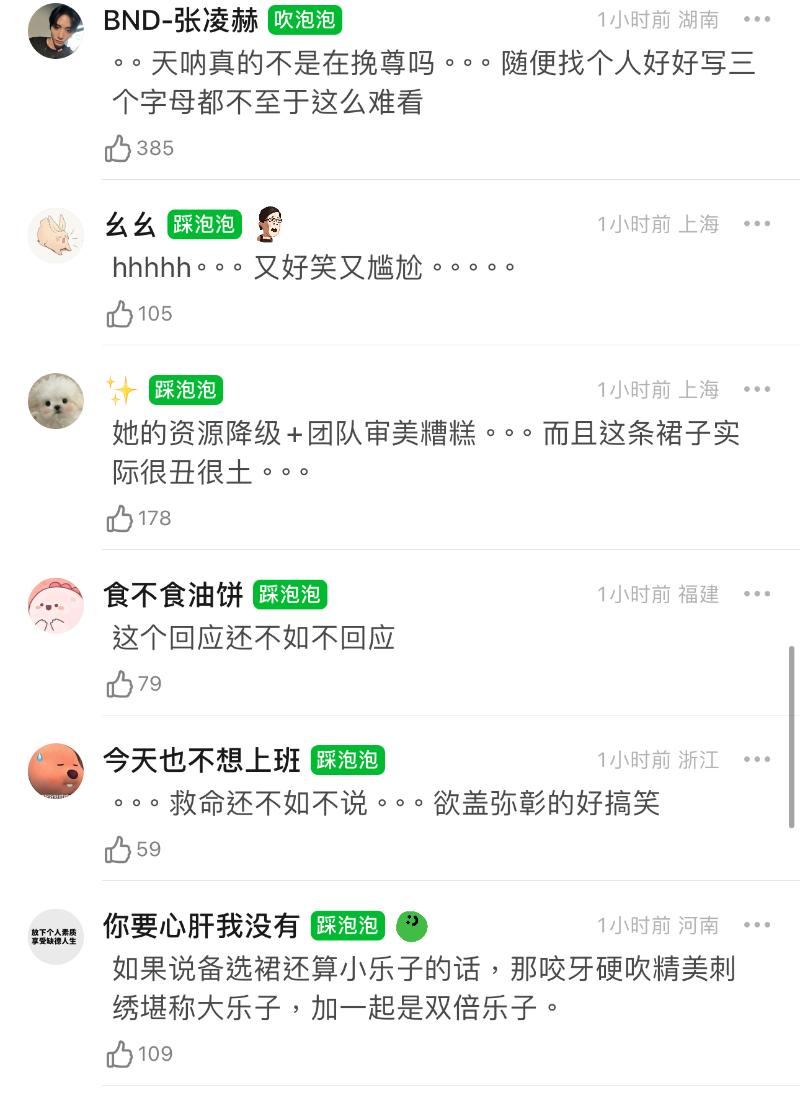Open overflow menu on 幺幺's comment
The height and width of the screenshot is (1093, 800).
click(757, 224)
